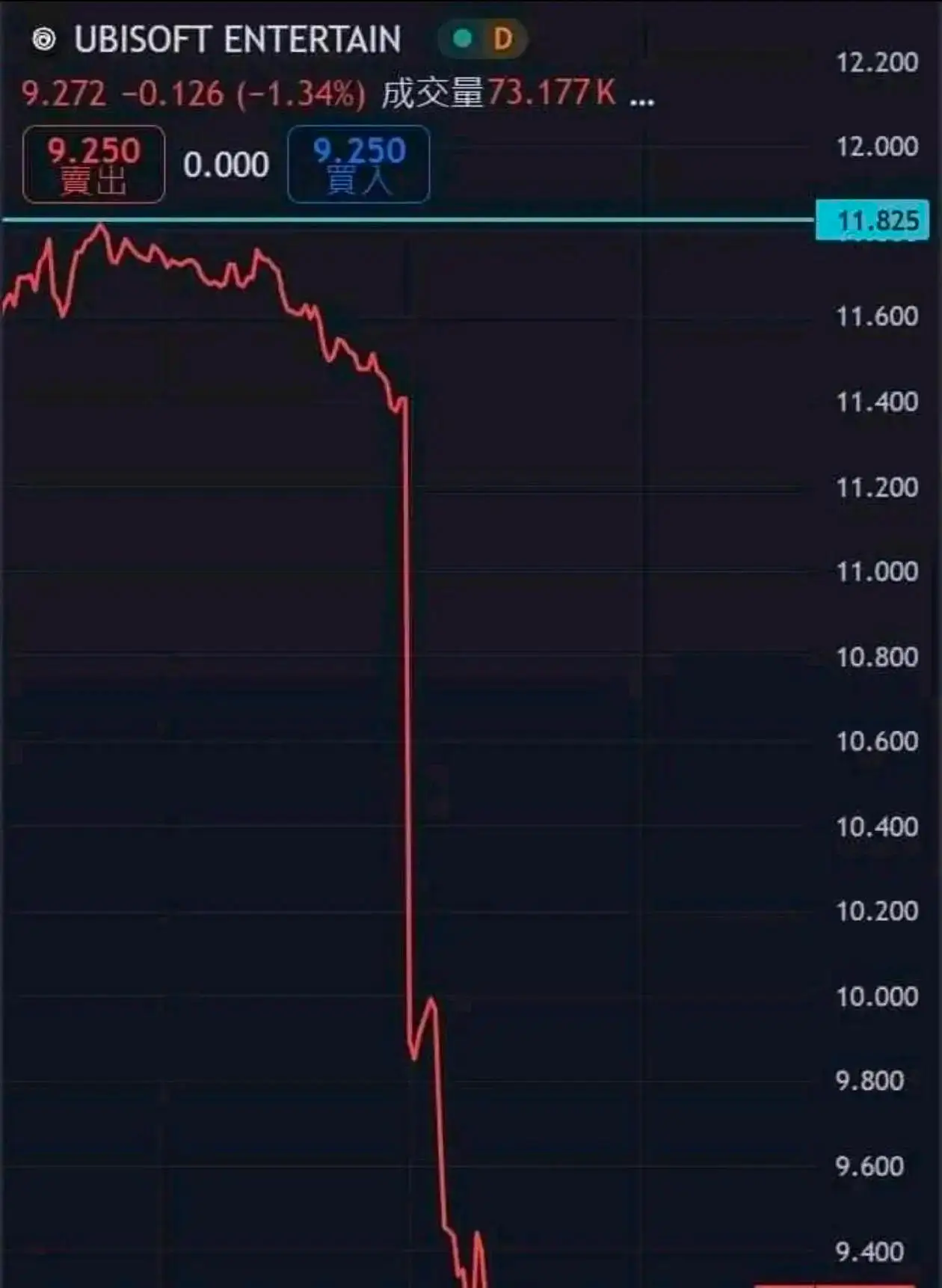The width and height of the screenshot is (942, 1288).
Task: Tap the red 9.250 賣出 sell button
Action: click(x=93, y=165)
